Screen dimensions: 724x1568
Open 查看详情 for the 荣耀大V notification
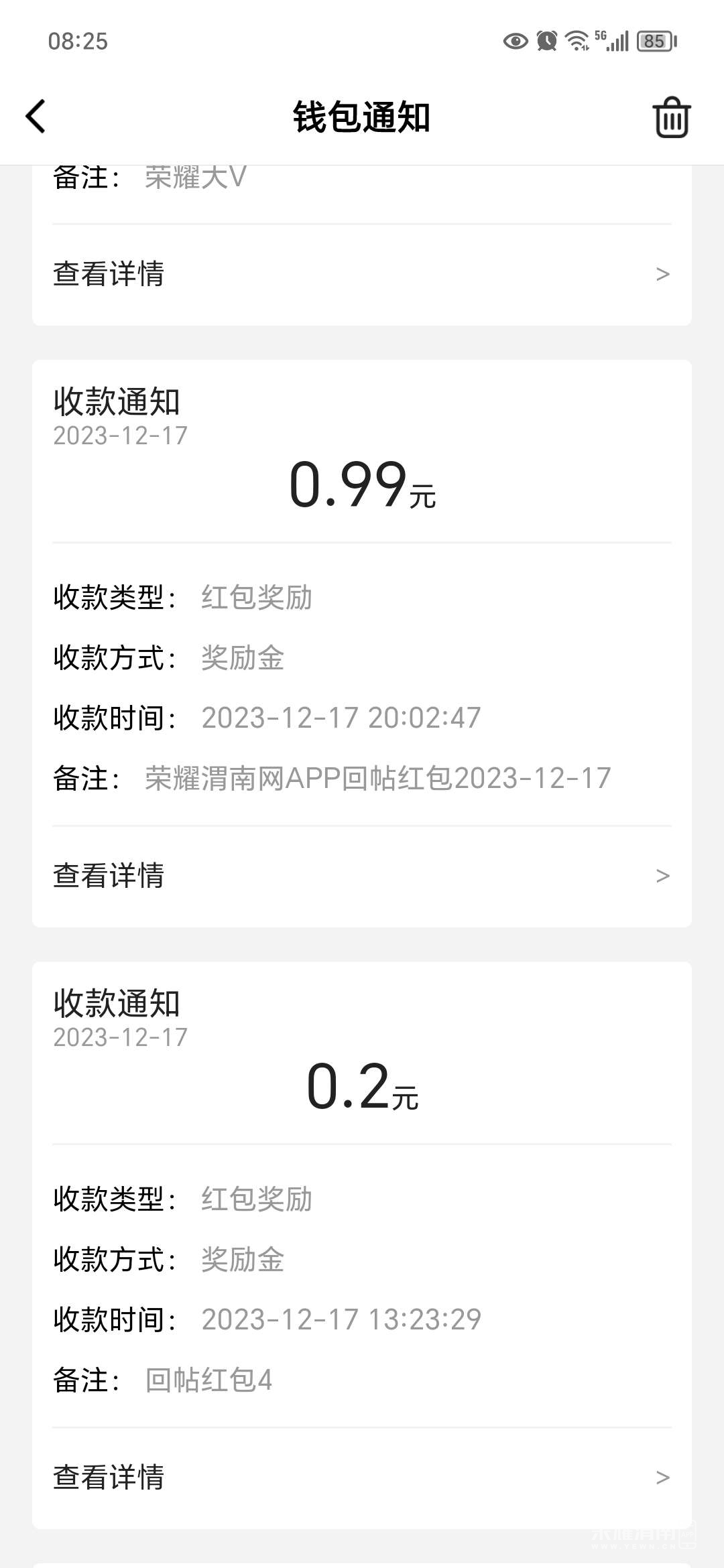click(362, 274)
